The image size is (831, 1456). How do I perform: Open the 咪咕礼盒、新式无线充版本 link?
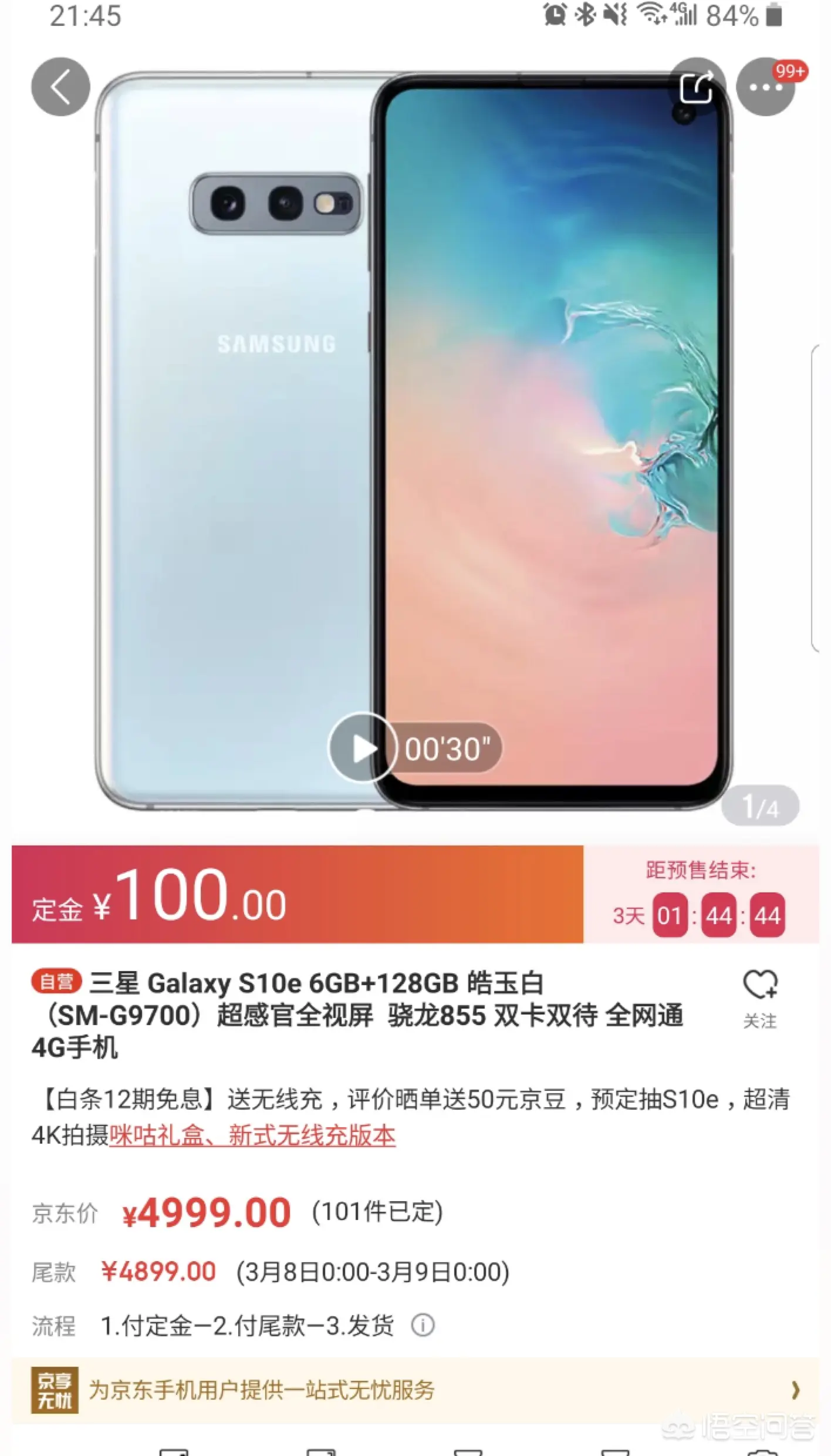point(252,1135)
